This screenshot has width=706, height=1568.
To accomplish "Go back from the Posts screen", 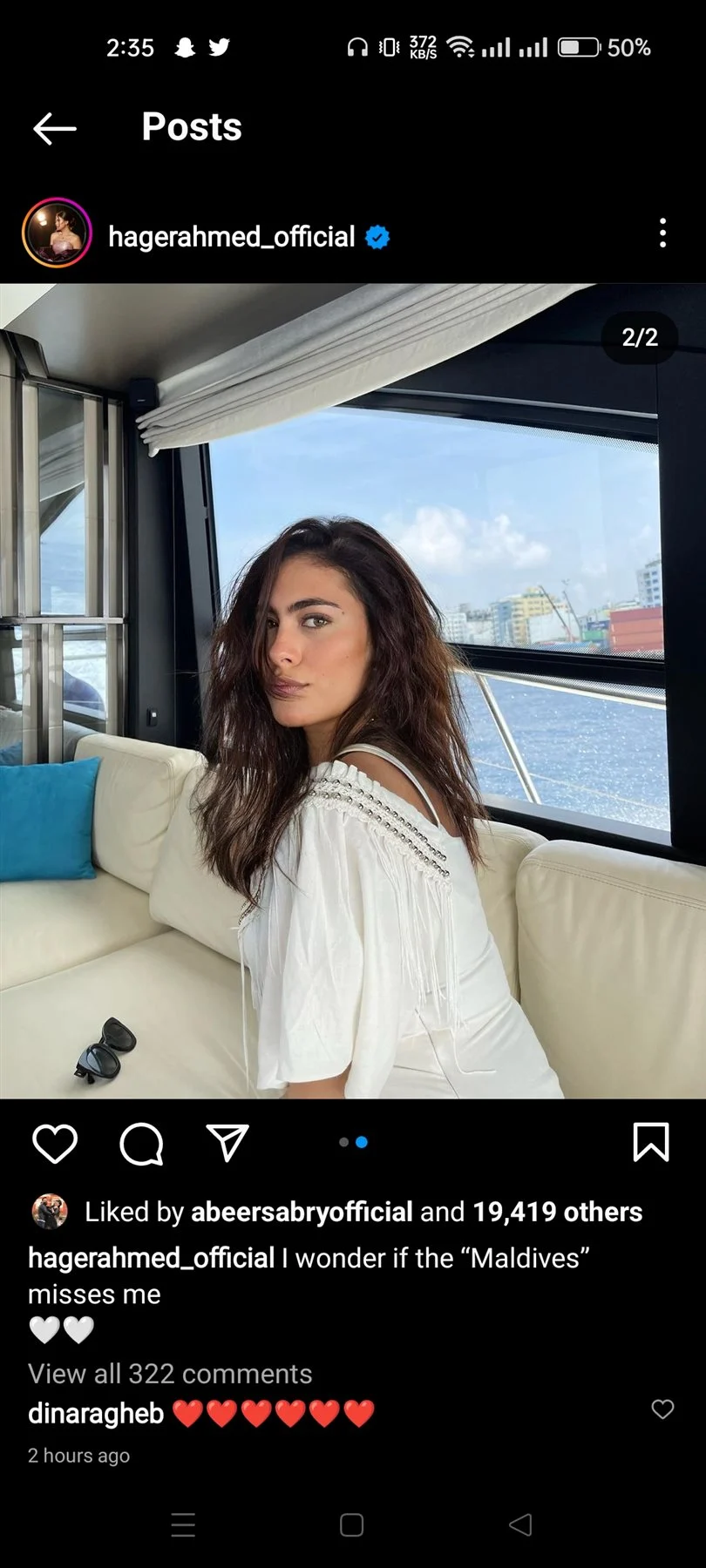I will click(x=55, y=128).
